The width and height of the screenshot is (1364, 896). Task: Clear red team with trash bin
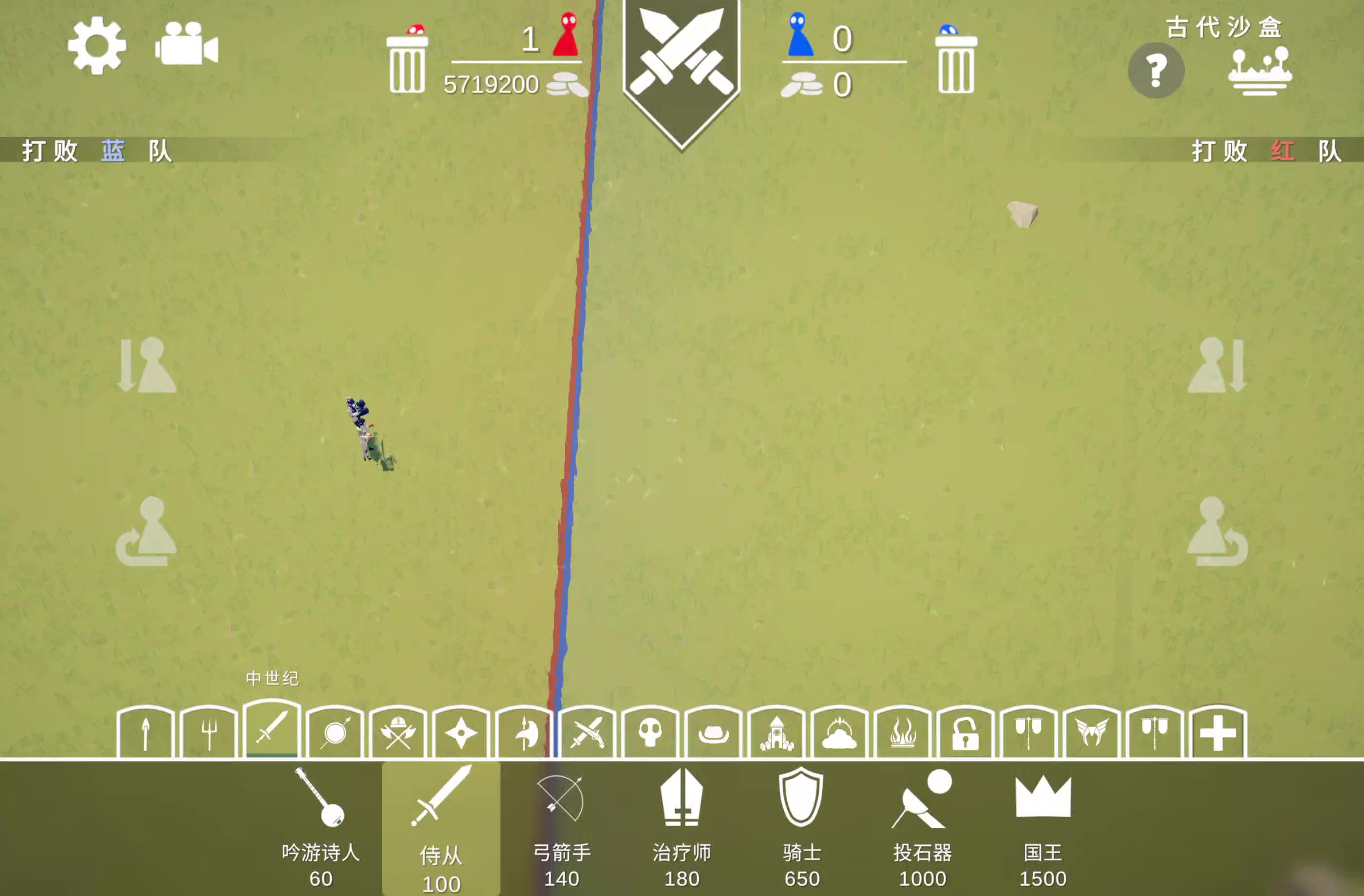[407, 60]
